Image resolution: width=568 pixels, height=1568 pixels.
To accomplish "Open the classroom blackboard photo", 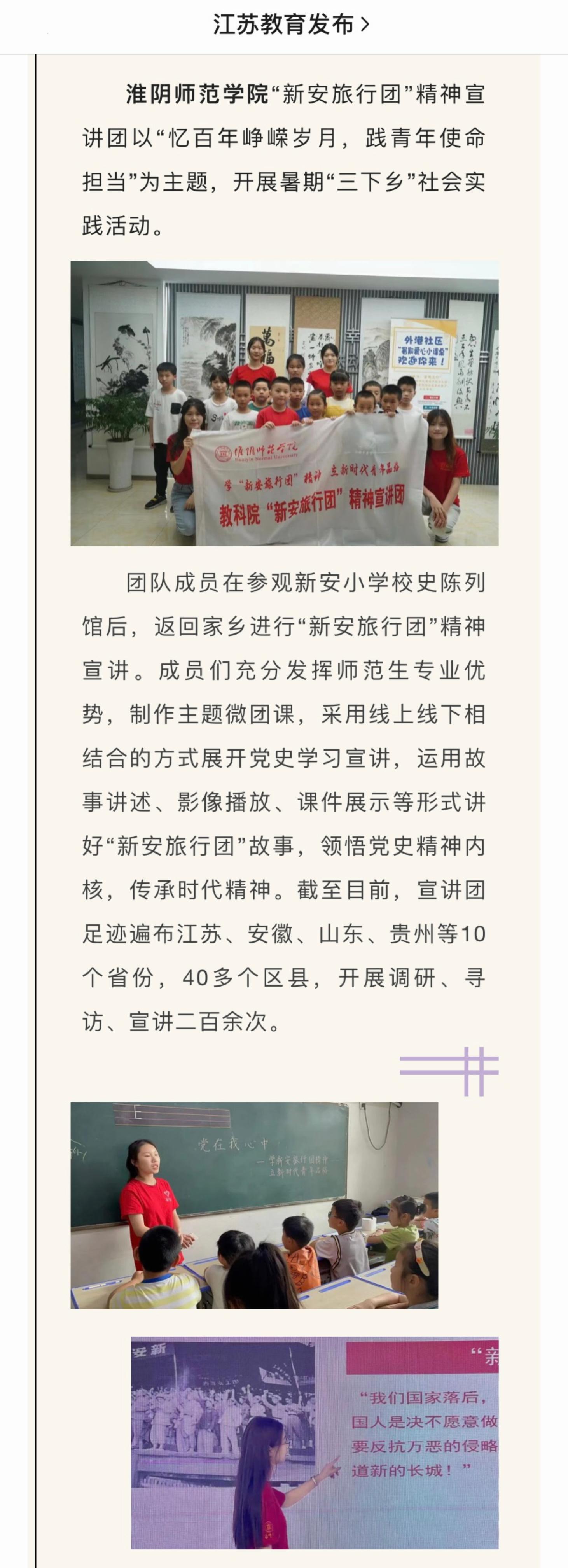I will 254,1205.
